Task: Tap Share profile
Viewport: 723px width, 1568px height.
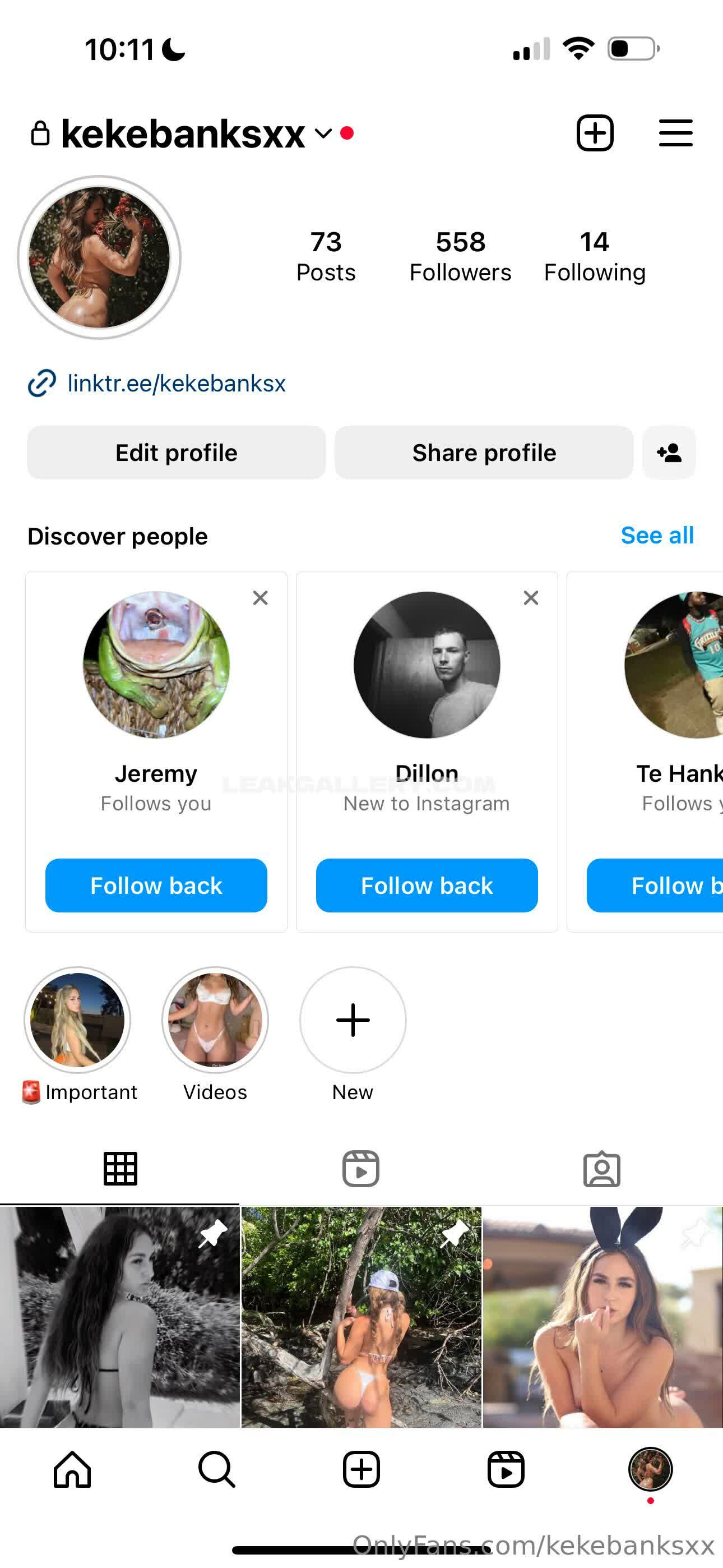Action: pos(484,453)
